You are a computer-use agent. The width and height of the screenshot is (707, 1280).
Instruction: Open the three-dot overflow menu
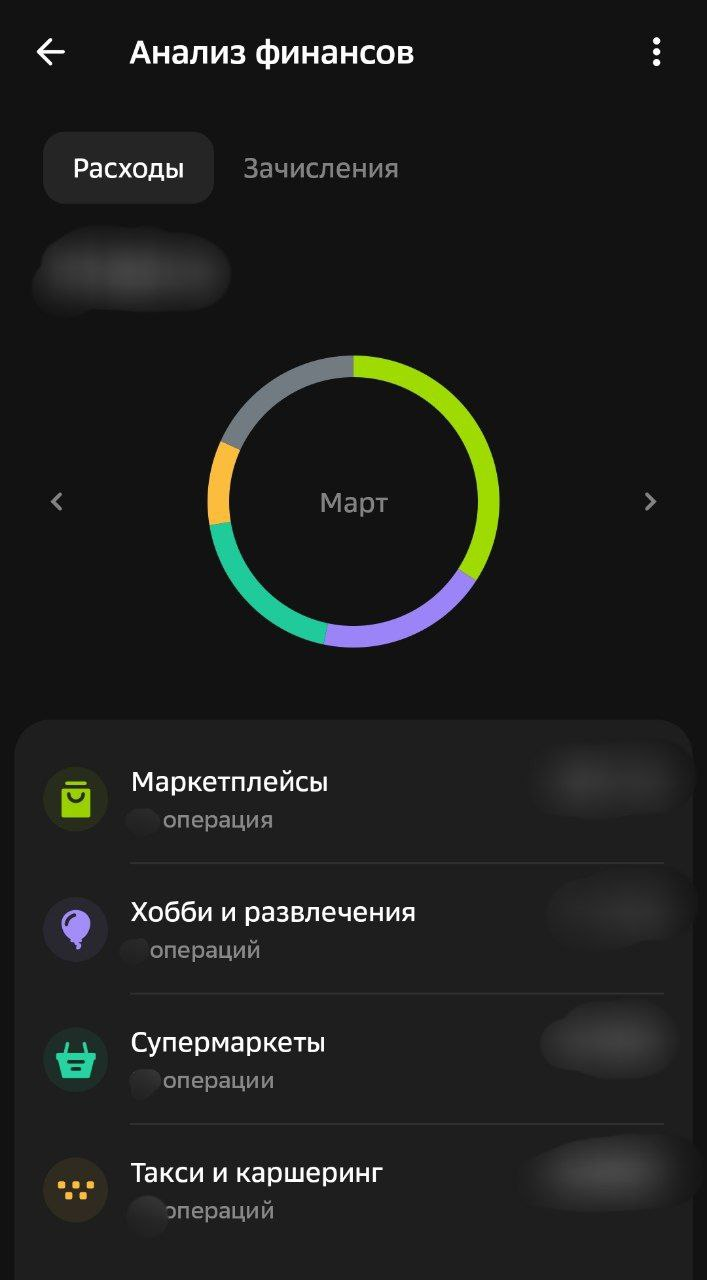tap(656, 52)
